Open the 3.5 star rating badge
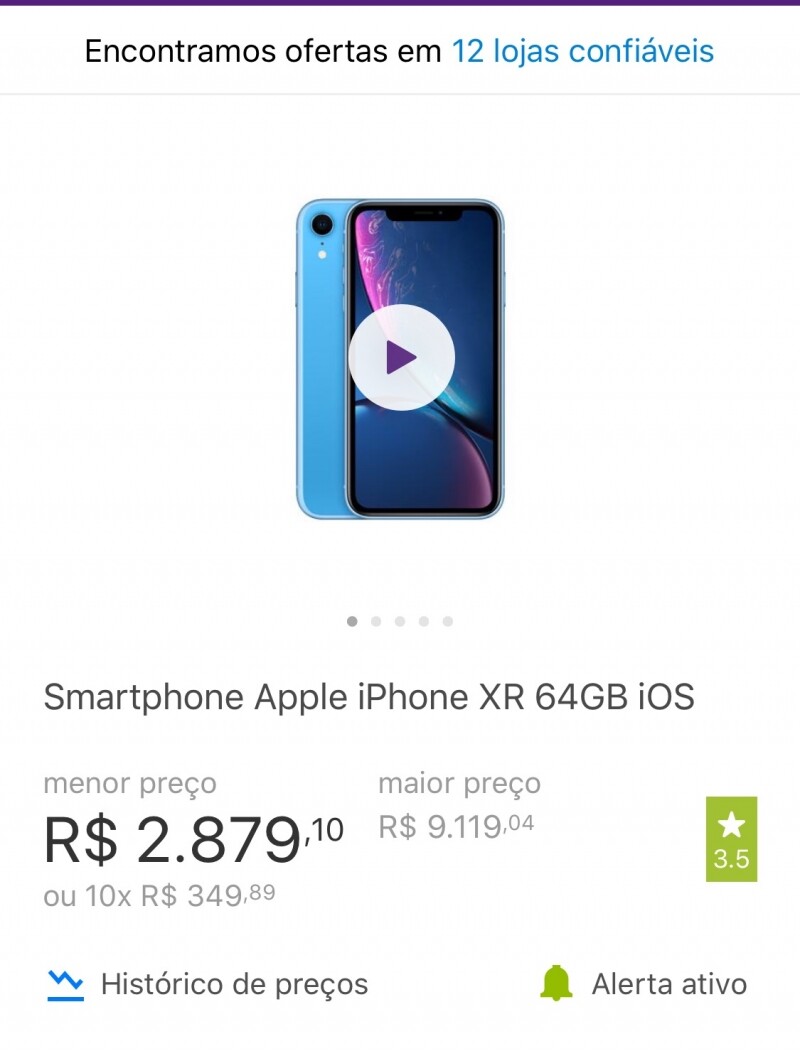Image resolution: width=800 pixels, height=1051 pixels. pyautogui.click(x=731, y=839)
